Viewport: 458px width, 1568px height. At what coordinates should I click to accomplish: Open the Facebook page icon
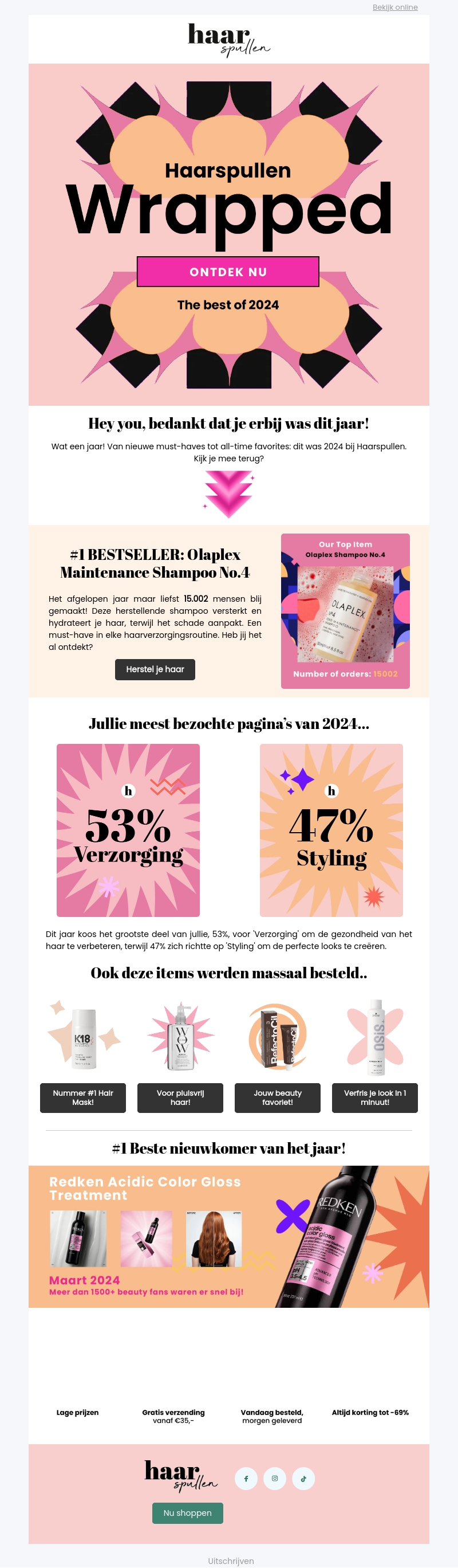point(246,1479)
